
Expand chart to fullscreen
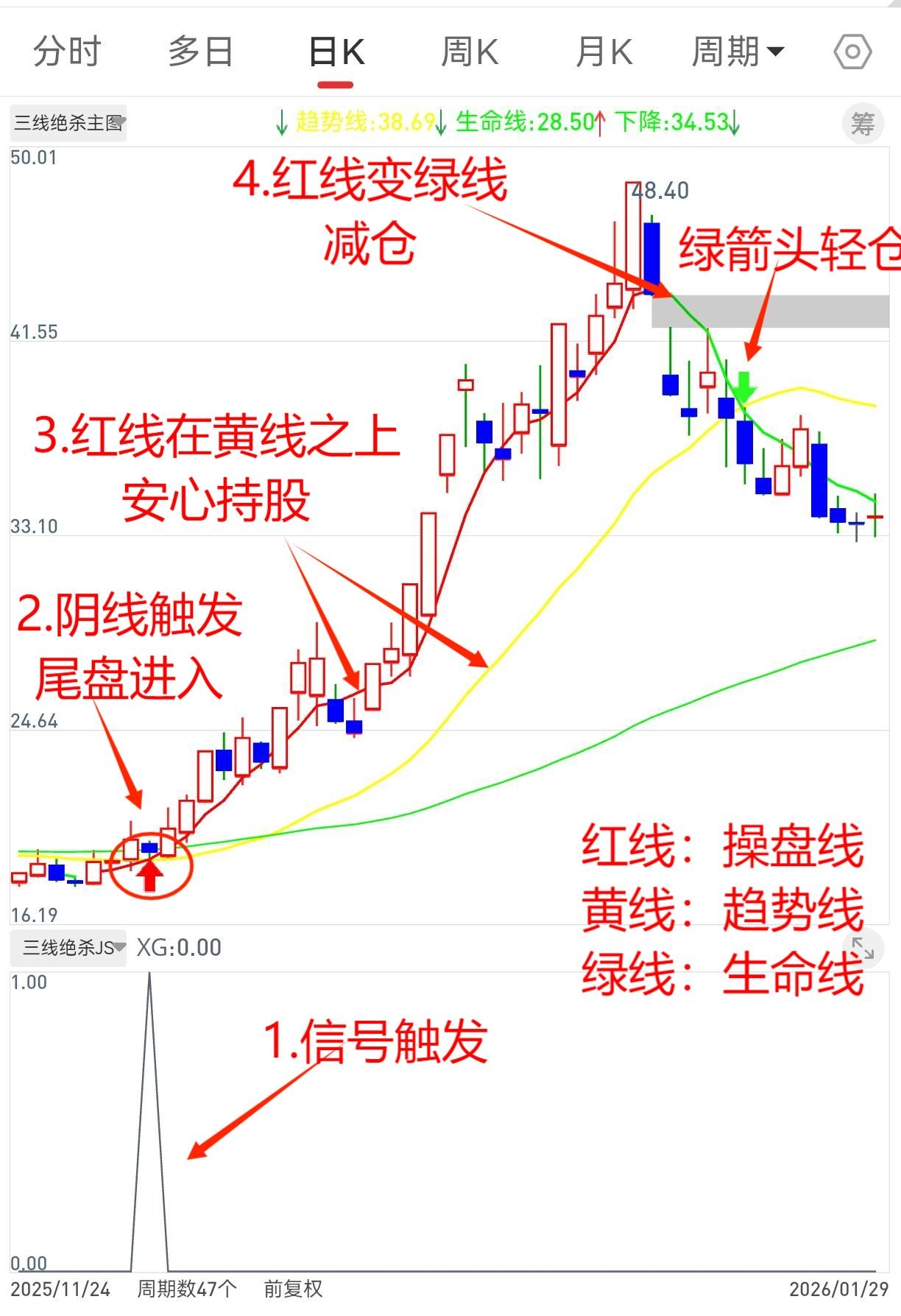pyautogui.click(x=862, y=949)
